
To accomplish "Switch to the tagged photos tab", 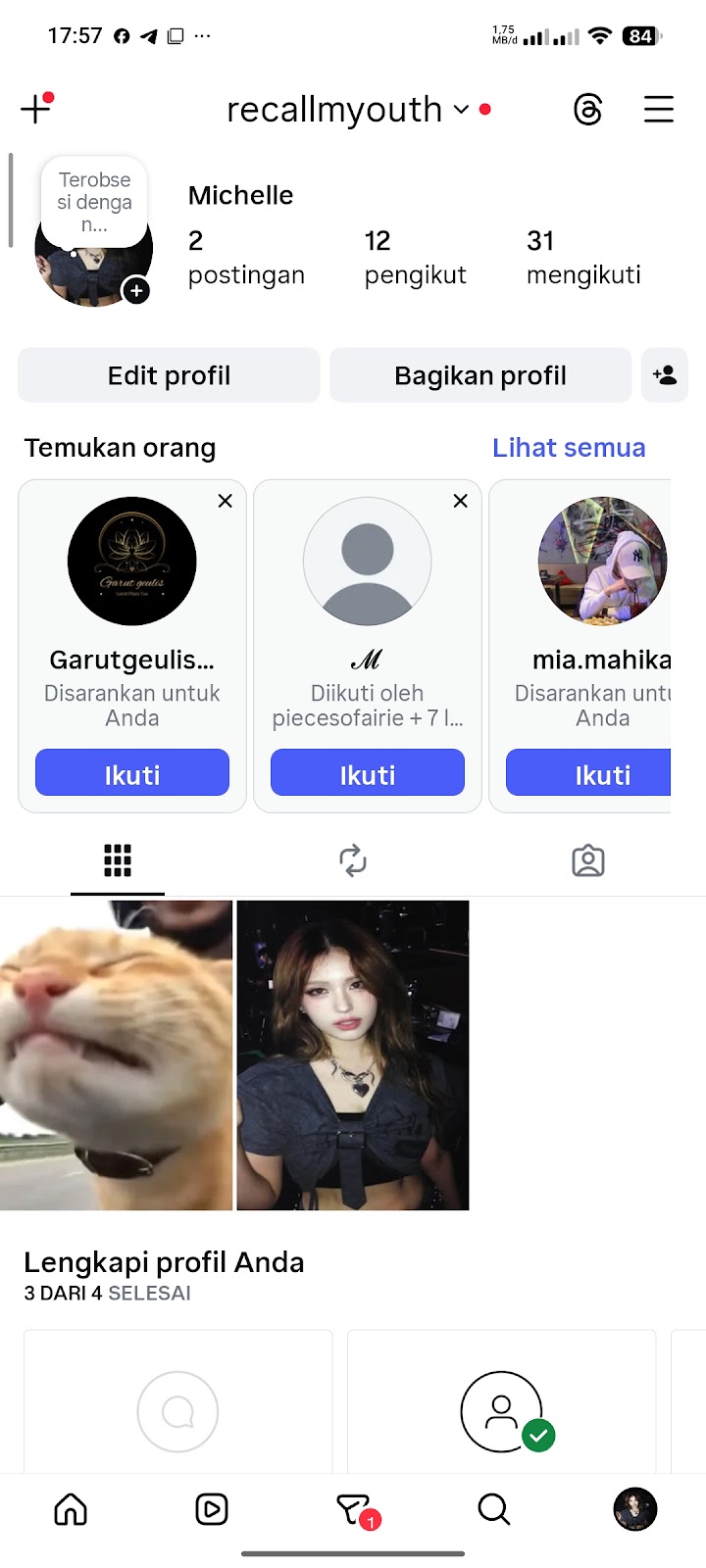I will pyautogui.click(x=588, y=860).
